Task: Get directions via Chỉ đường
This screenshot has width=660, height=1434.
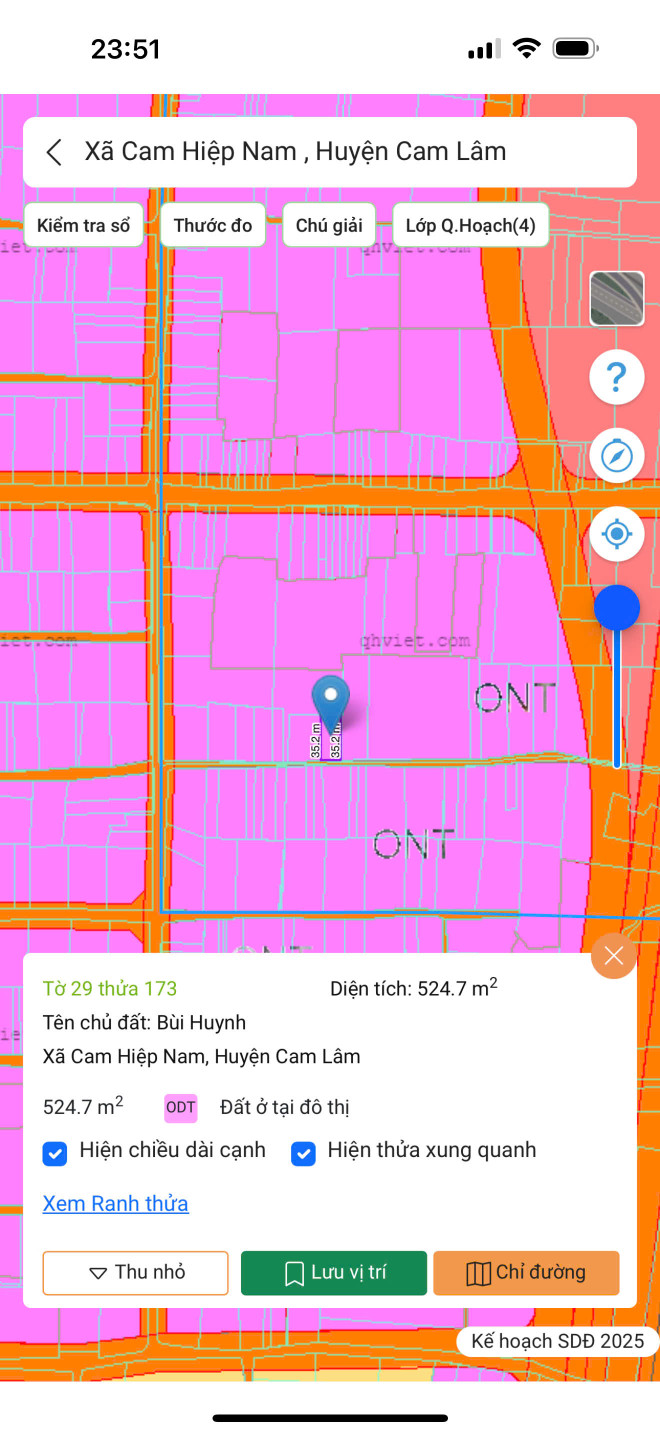Action: 526,1273
